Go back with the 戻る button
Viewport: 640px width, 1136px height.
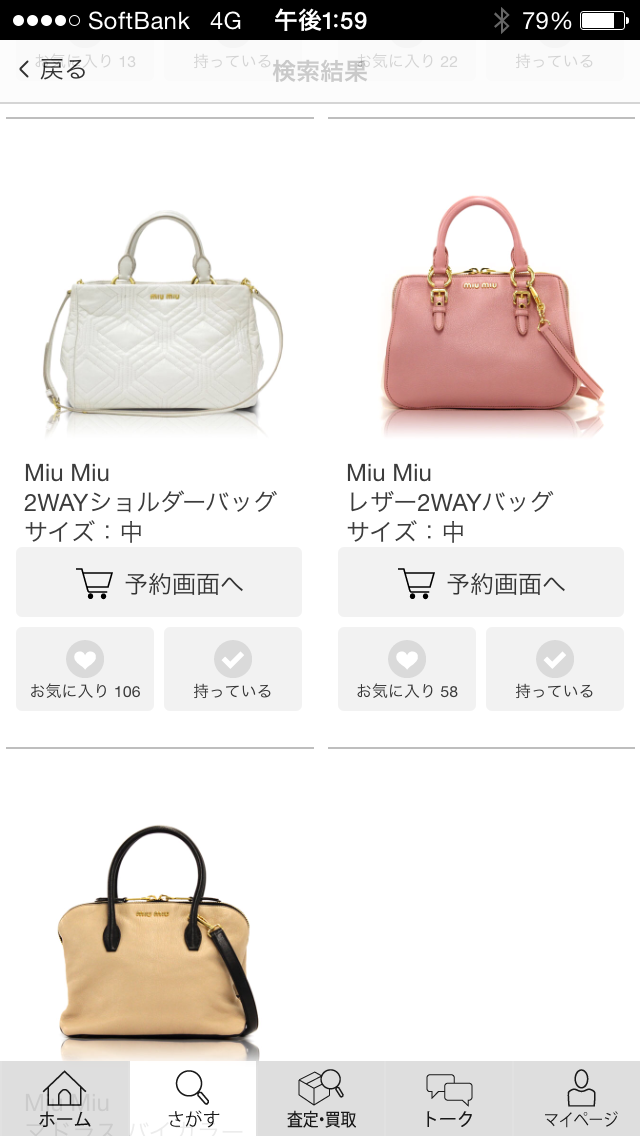click(53, 70)
